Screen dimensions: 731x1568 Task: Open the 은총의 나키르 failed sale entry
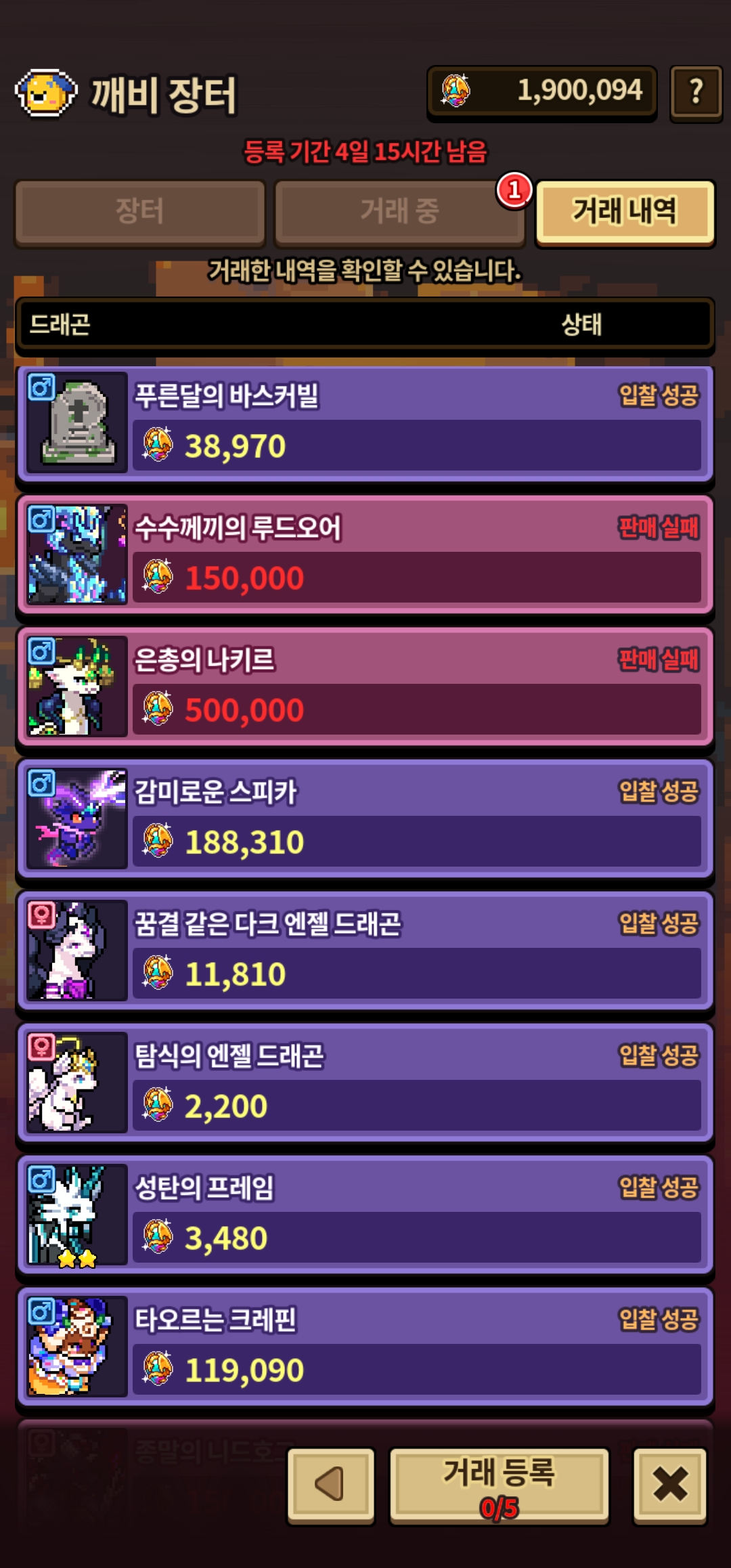(x=365, y=687)
